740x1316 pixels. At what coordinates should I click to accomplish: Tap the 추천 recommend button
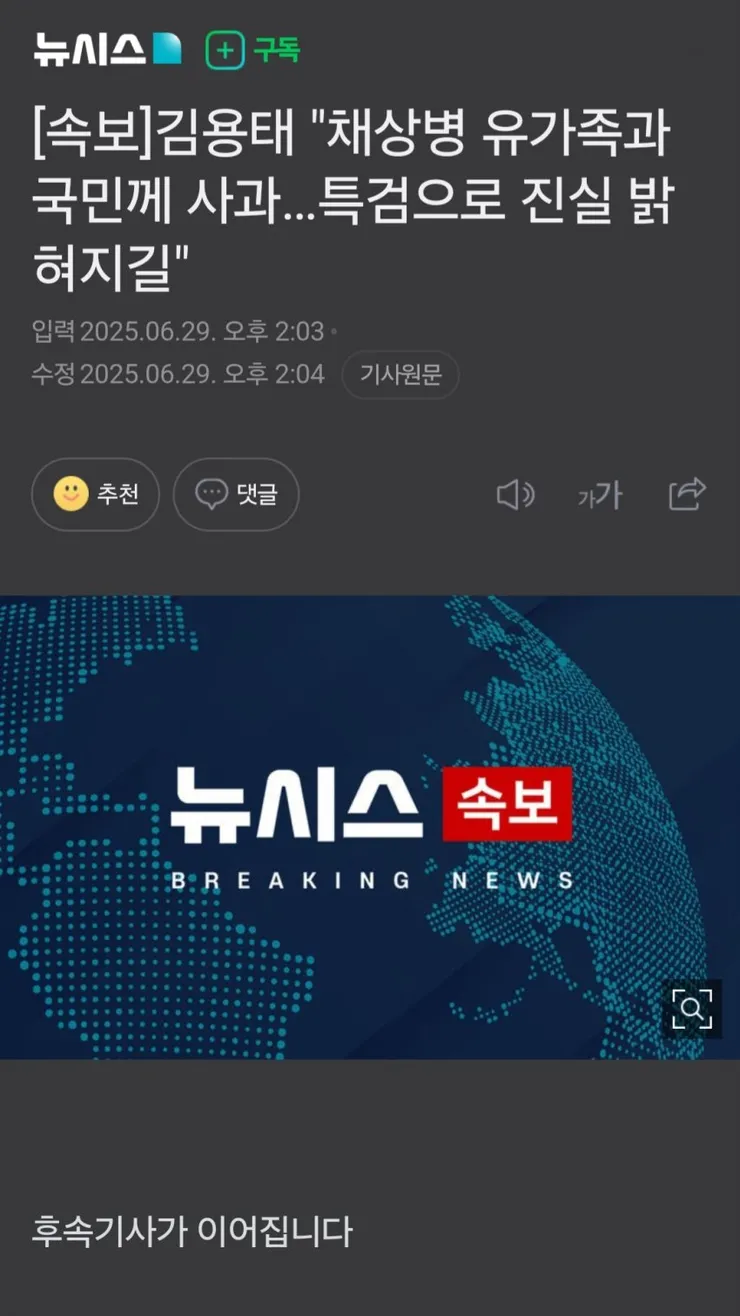pos(96,494)
